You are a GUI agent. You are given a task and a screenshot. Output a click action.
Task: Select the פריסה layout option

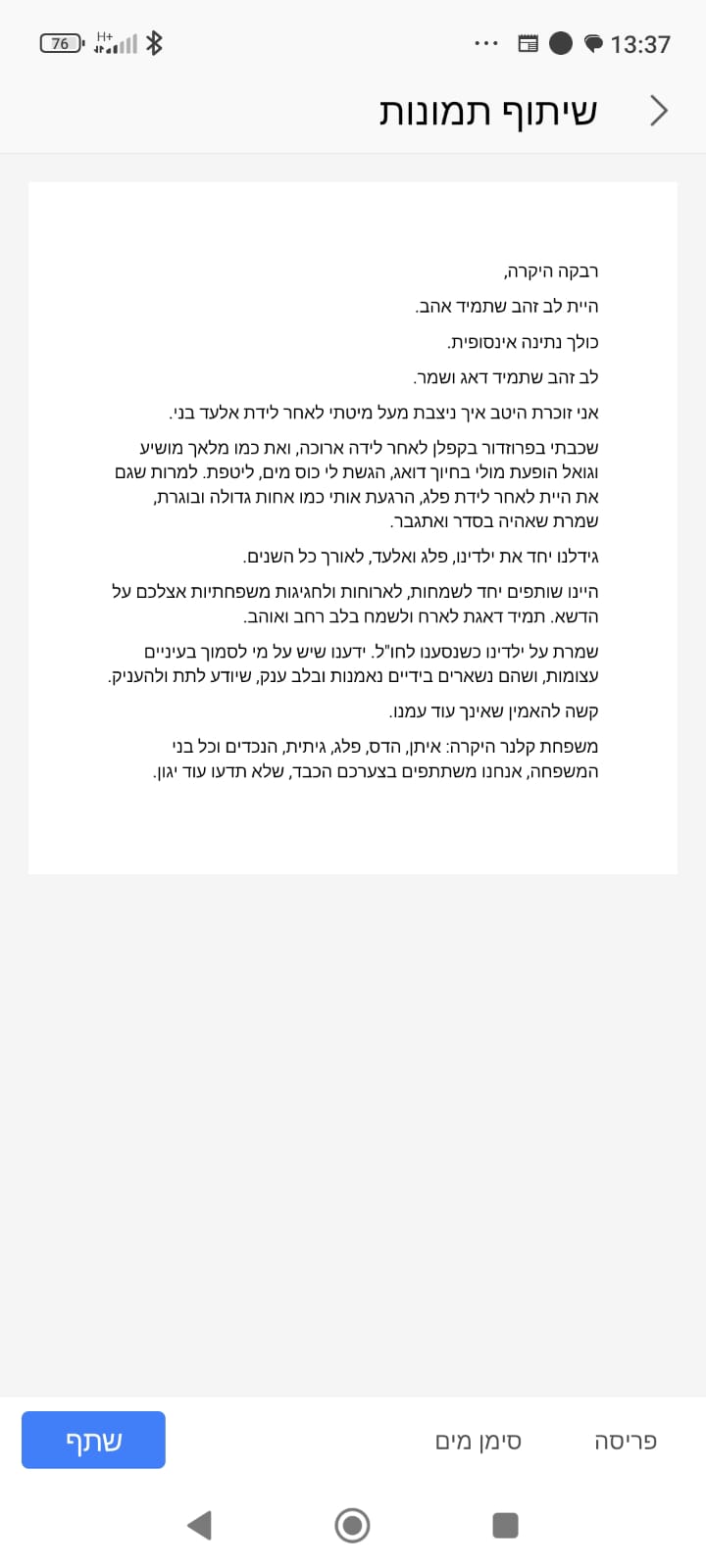(x=626, y=1441)
